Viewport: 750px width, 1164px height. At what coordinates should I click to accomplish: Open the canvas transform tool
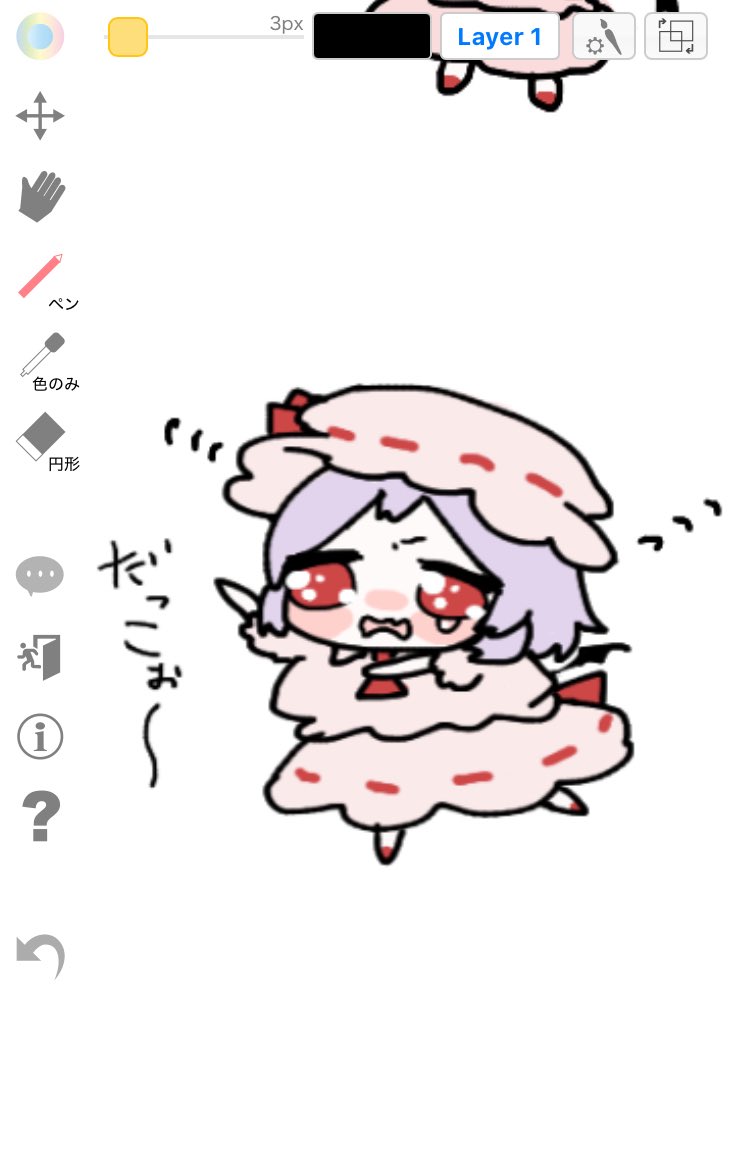[x=676, y=36]
